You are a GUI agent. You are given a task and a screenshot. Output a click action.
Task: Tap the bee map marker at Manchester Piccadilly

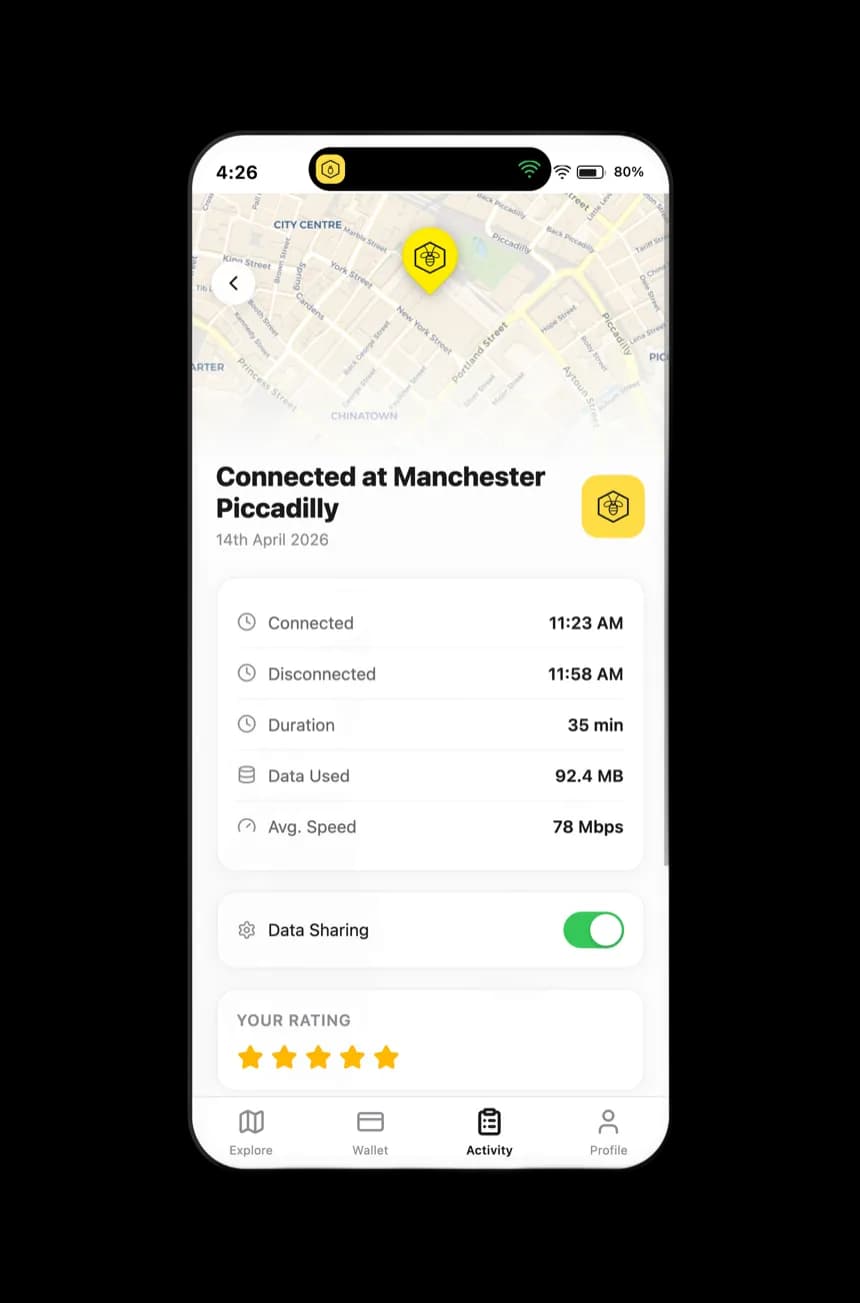(429, 260)
